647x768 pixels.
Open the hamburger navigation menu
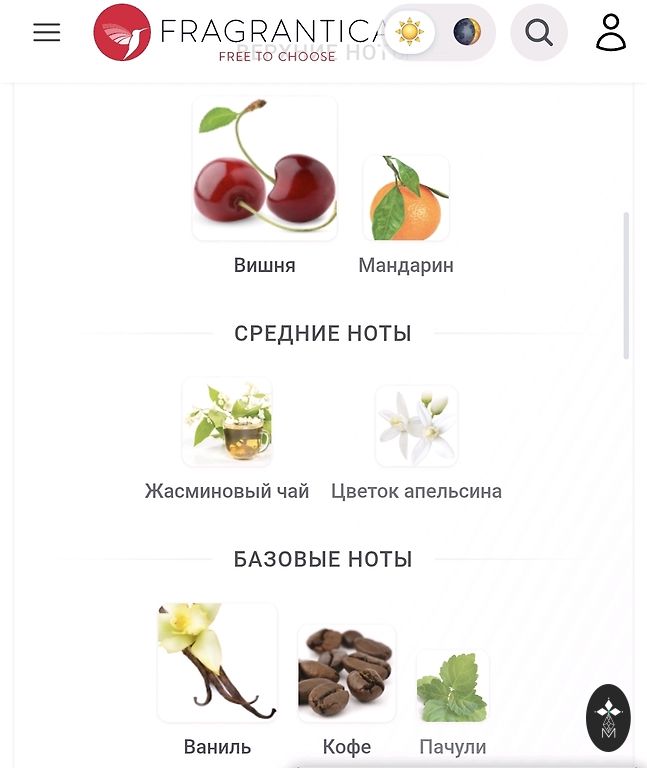coord(47,33)
